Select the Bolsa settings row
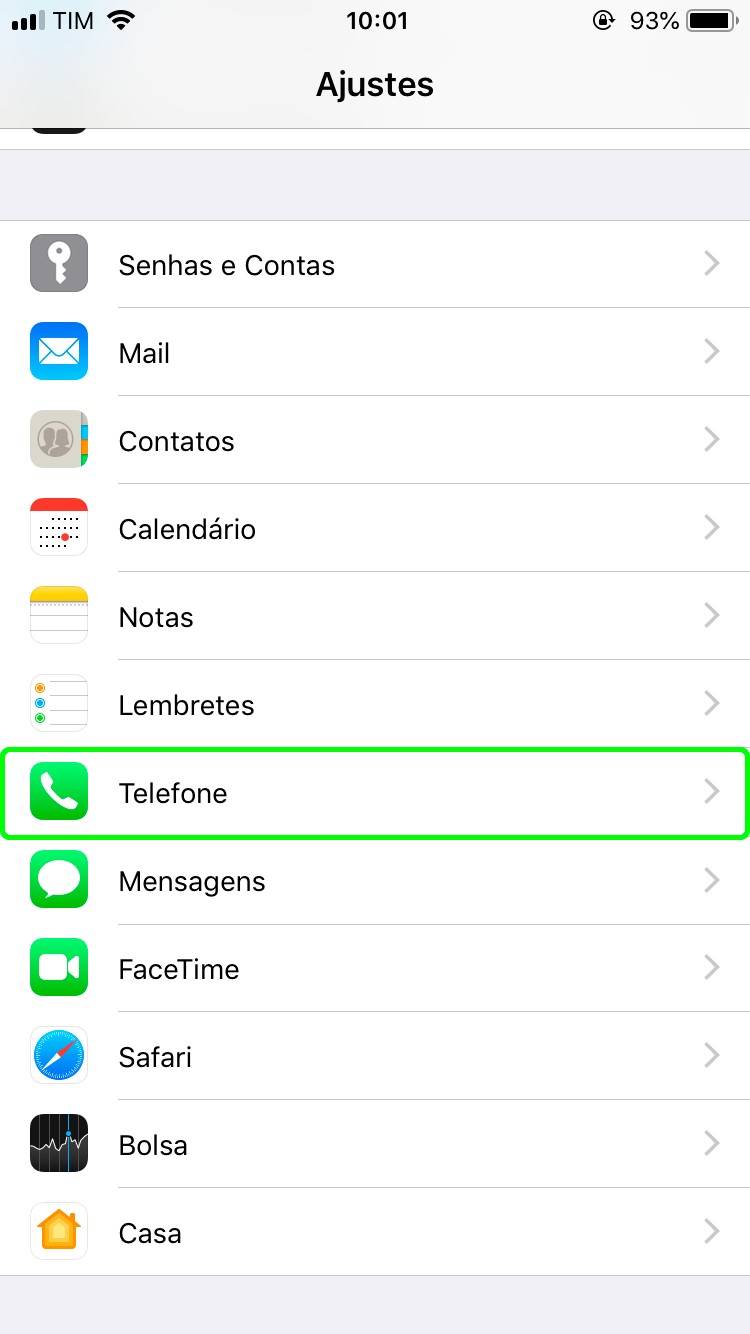 375,1145
